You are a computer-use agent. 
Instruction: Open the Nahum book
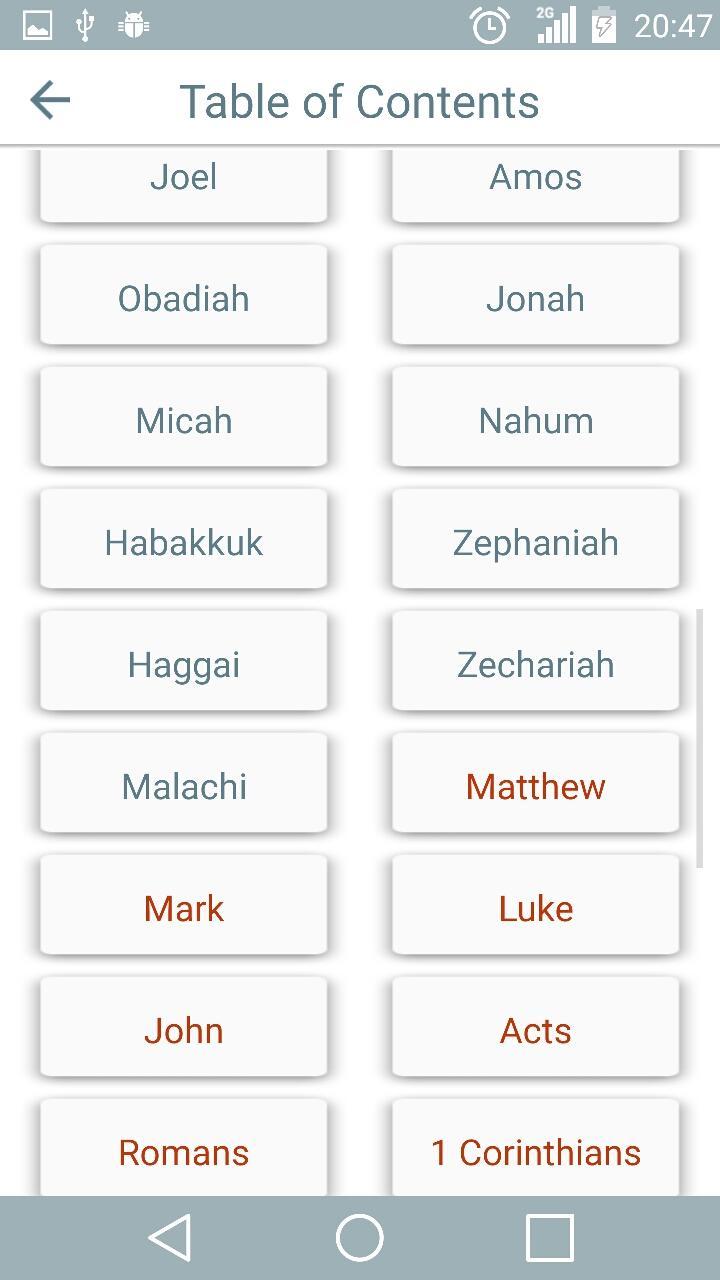[536, 420]
